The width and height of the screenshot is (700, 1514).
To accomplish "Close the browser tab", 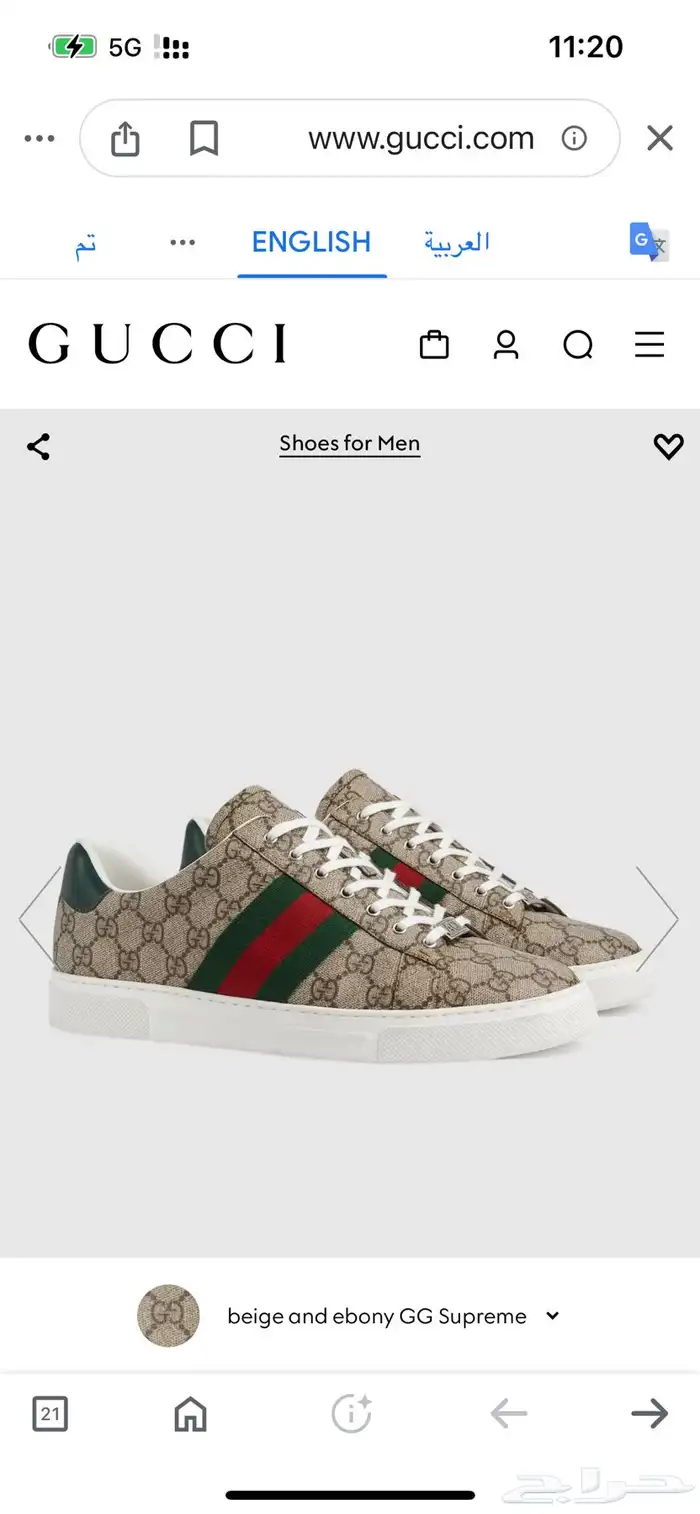I will pyautogui.click(x=659, y=138).
